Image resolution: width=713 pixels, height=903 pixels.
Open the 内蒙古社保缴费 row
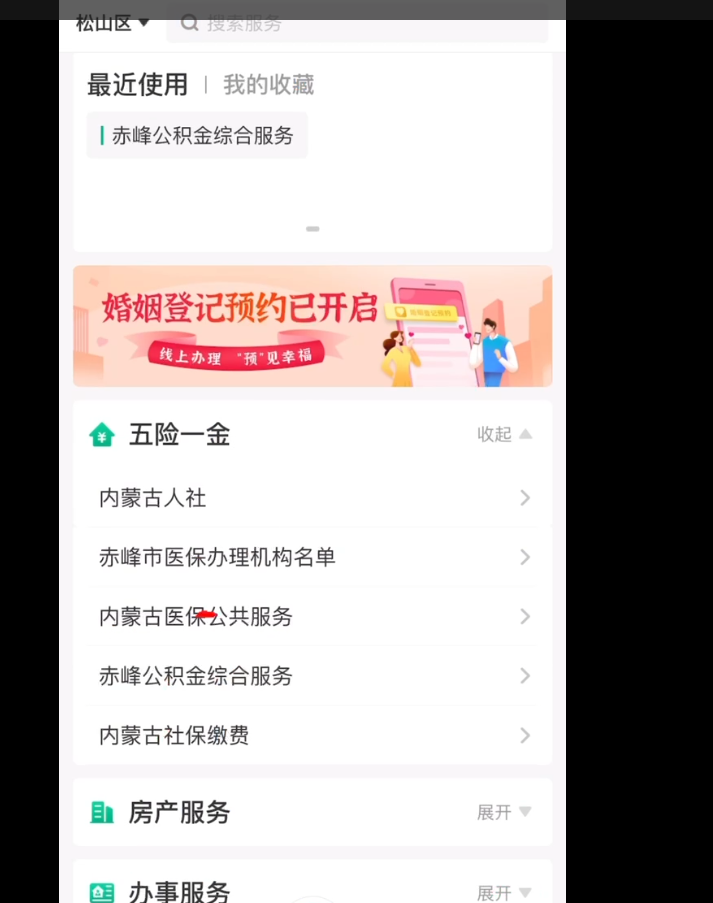pyautogui.click(x=312, y=736)
